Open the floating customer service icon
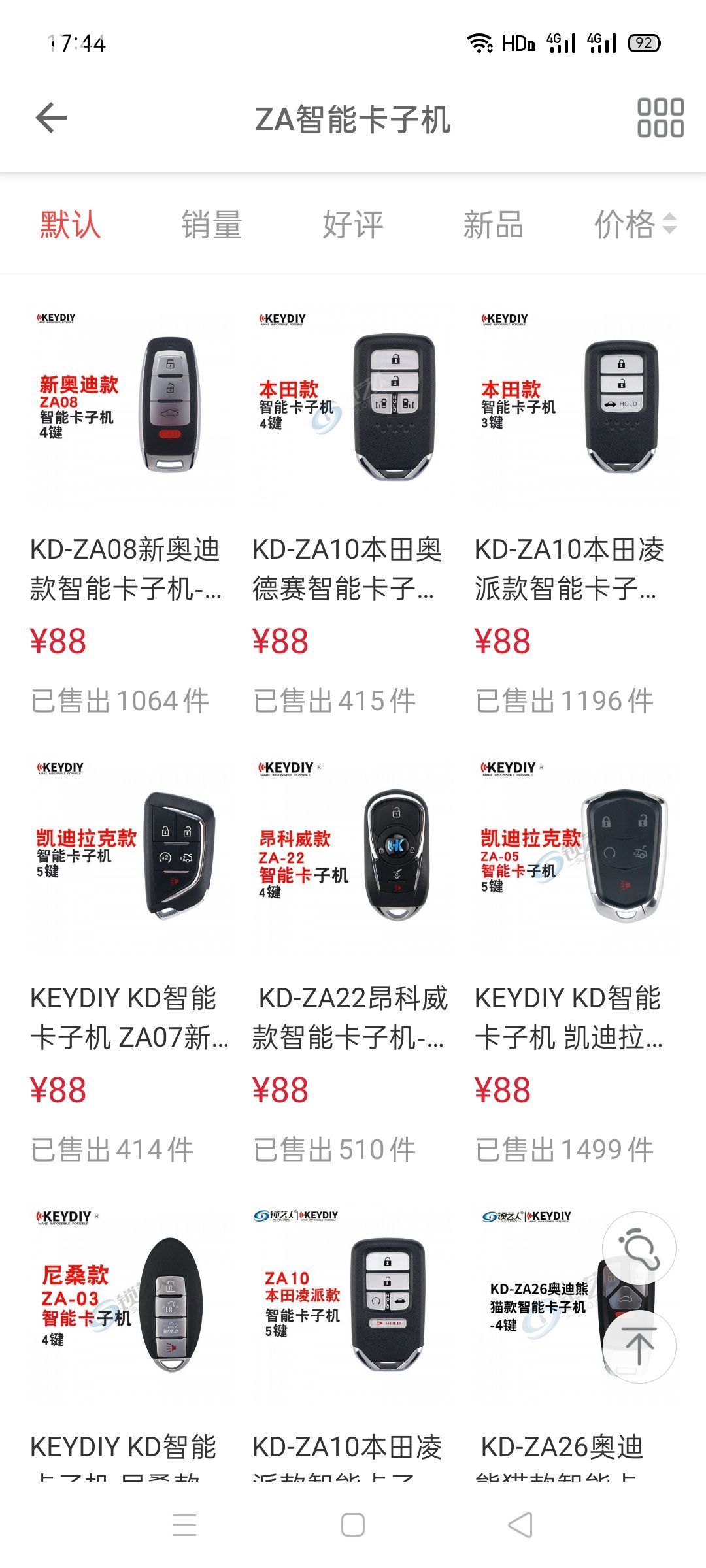Viewport: 706px width, 1568px height. click(x=639, y=1249)
